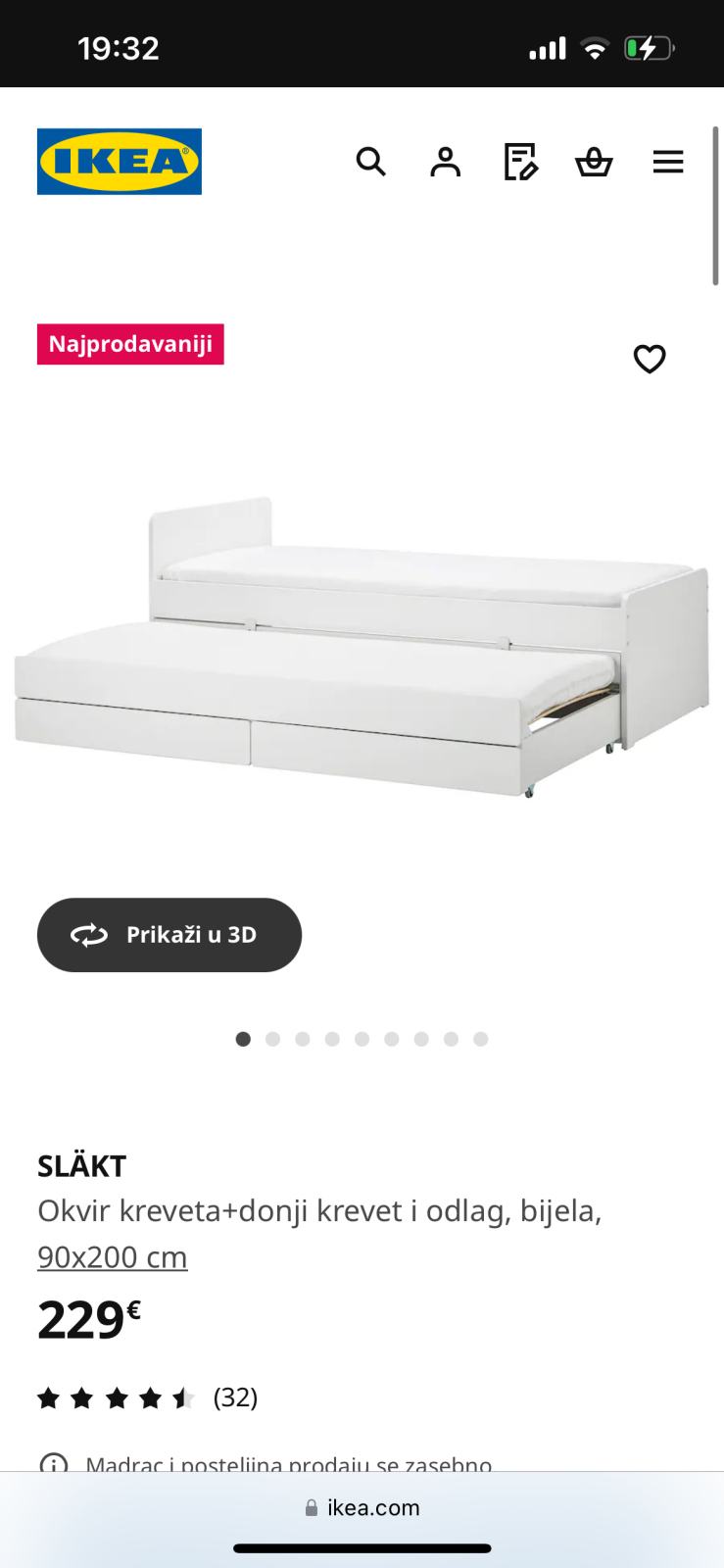This screenshot has height=1568, width=724.
Task: Click the padlock icon beside ikea.com
Action: 312,1507
